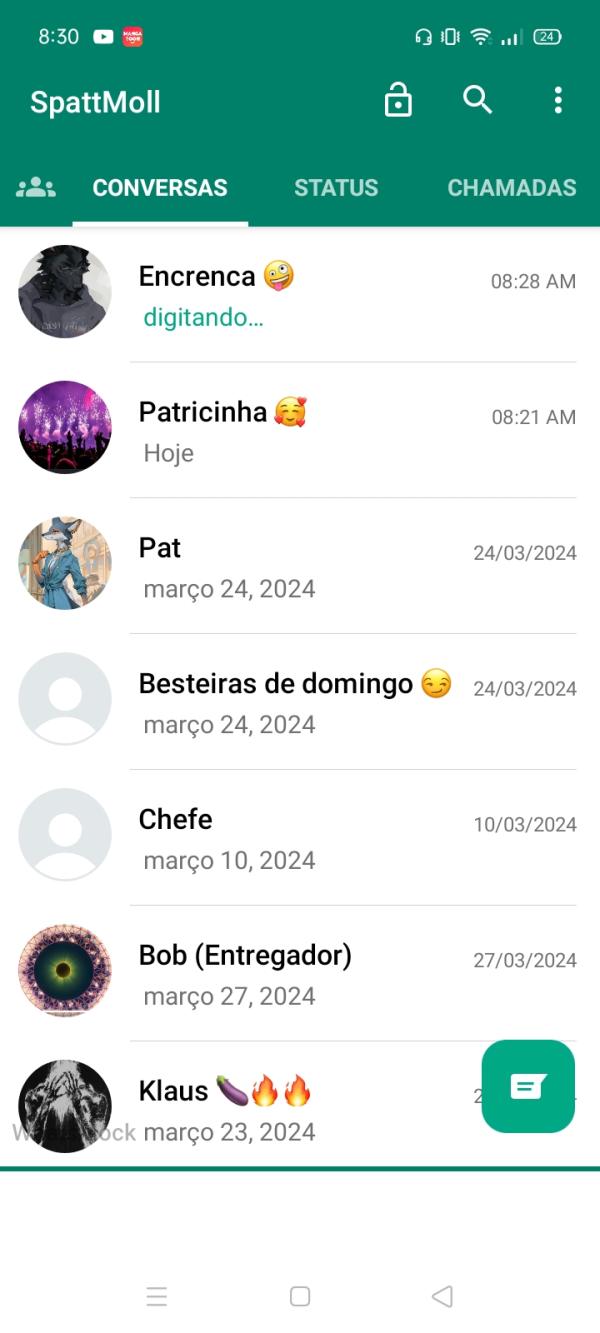Open the conversation with Chefe

pyautogui.click(x=340, y=838)
